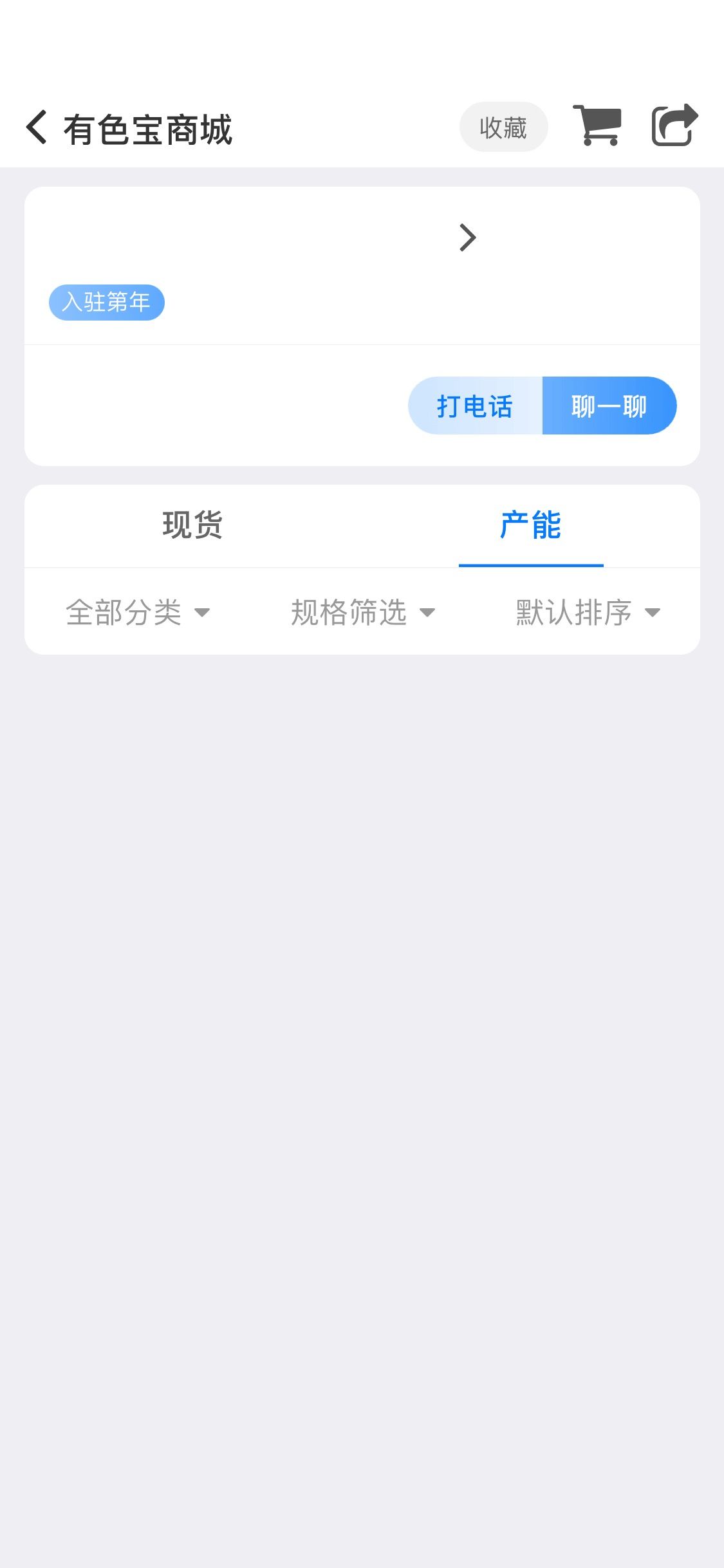Open store details via chevron arrow
724x1568 pixels.
(x=468, y=238)
